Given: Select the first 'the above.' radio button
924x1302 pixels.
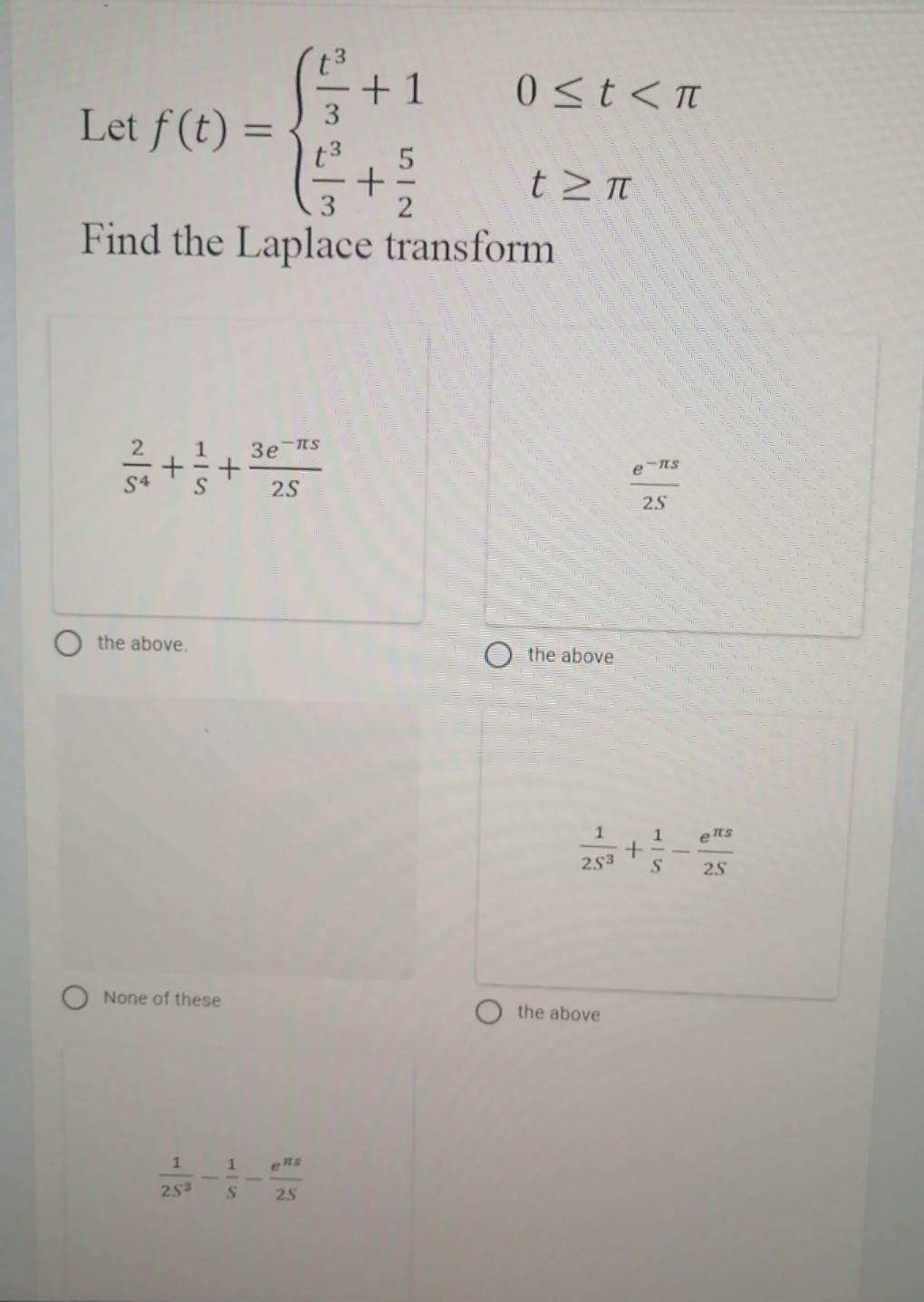Looking at the screenshot, I should (x=69, y=645).
